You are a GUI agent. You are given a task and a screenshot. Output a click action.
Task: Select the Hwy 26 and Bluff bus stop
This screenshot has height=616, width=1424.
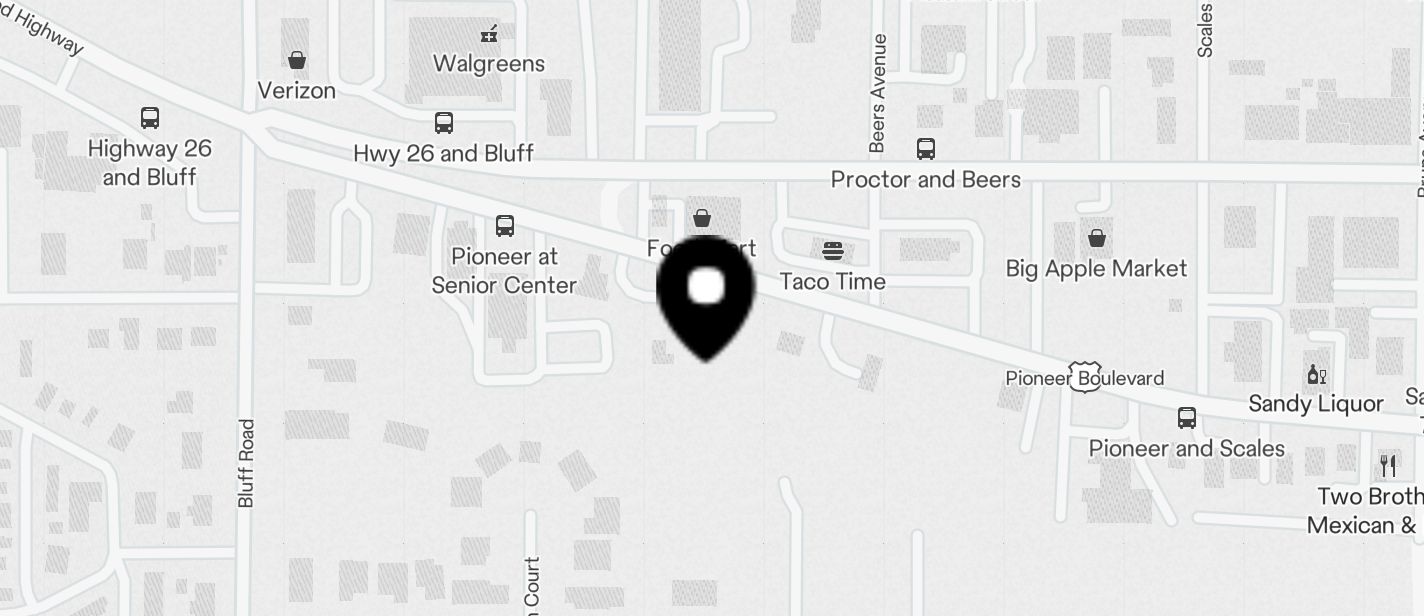pyautogui.click(x=444, y=123)
